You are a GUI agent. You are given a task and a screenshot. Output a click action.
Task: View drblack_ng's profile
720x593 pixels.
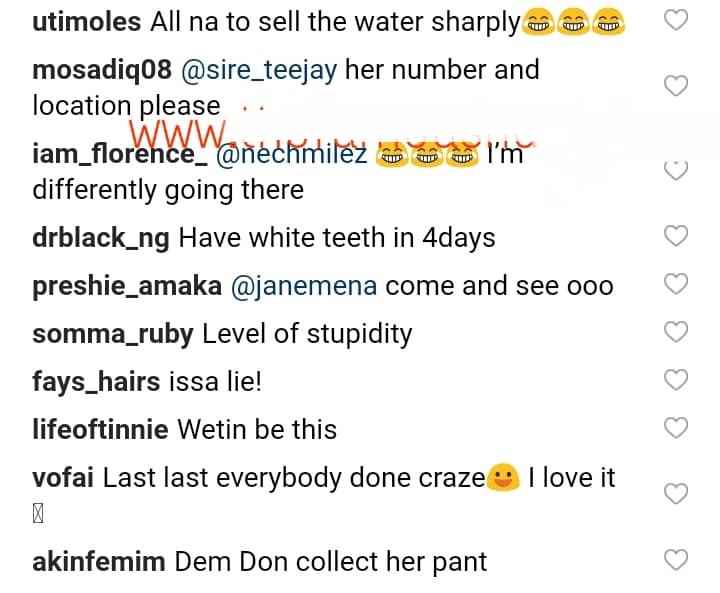click(101, 238)
